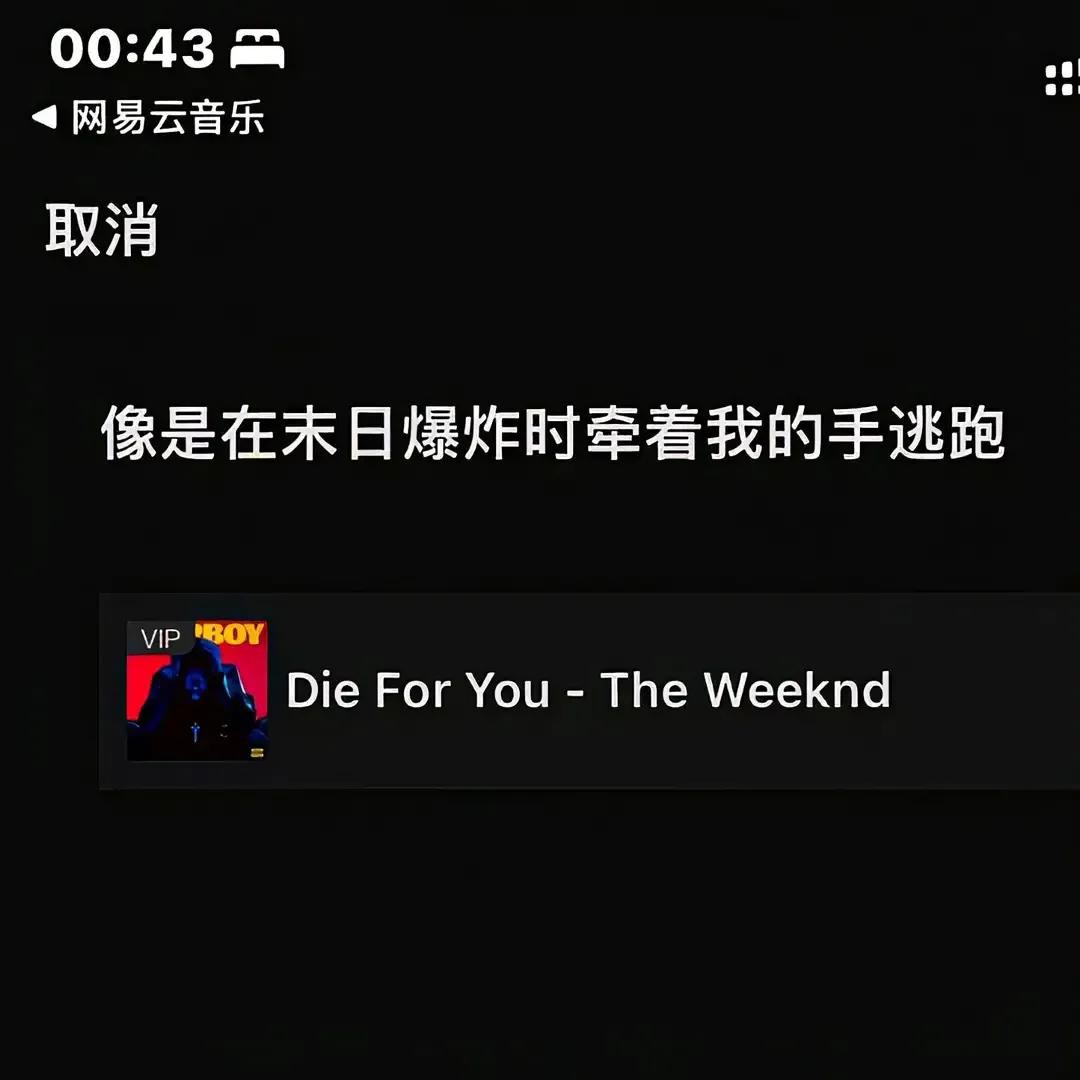Tap 取消 to cancel the post
Viewport: 1080px width, 1080px height.
pos(102,230)
